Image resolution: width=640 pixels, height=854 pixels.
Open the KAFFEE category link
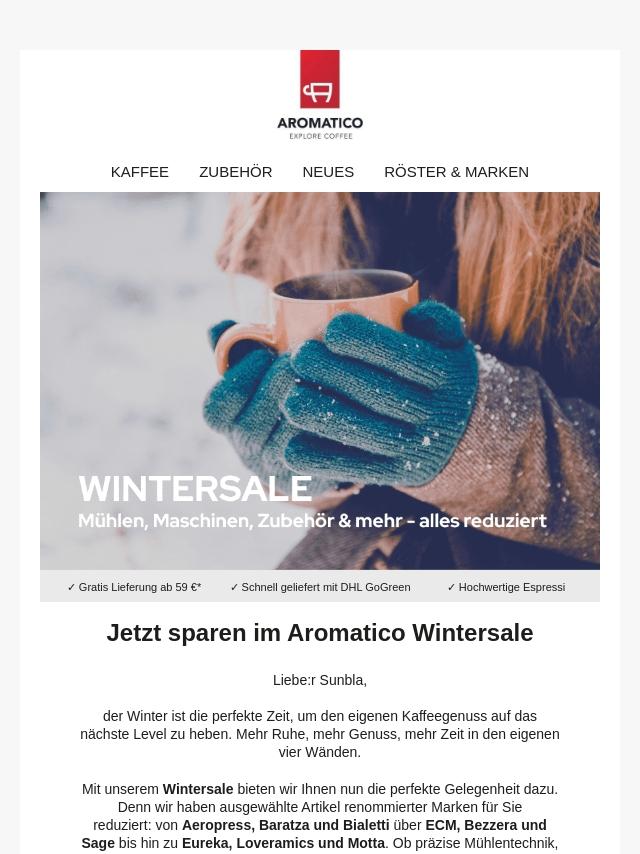pyautogui.click(x=140, y=172)
